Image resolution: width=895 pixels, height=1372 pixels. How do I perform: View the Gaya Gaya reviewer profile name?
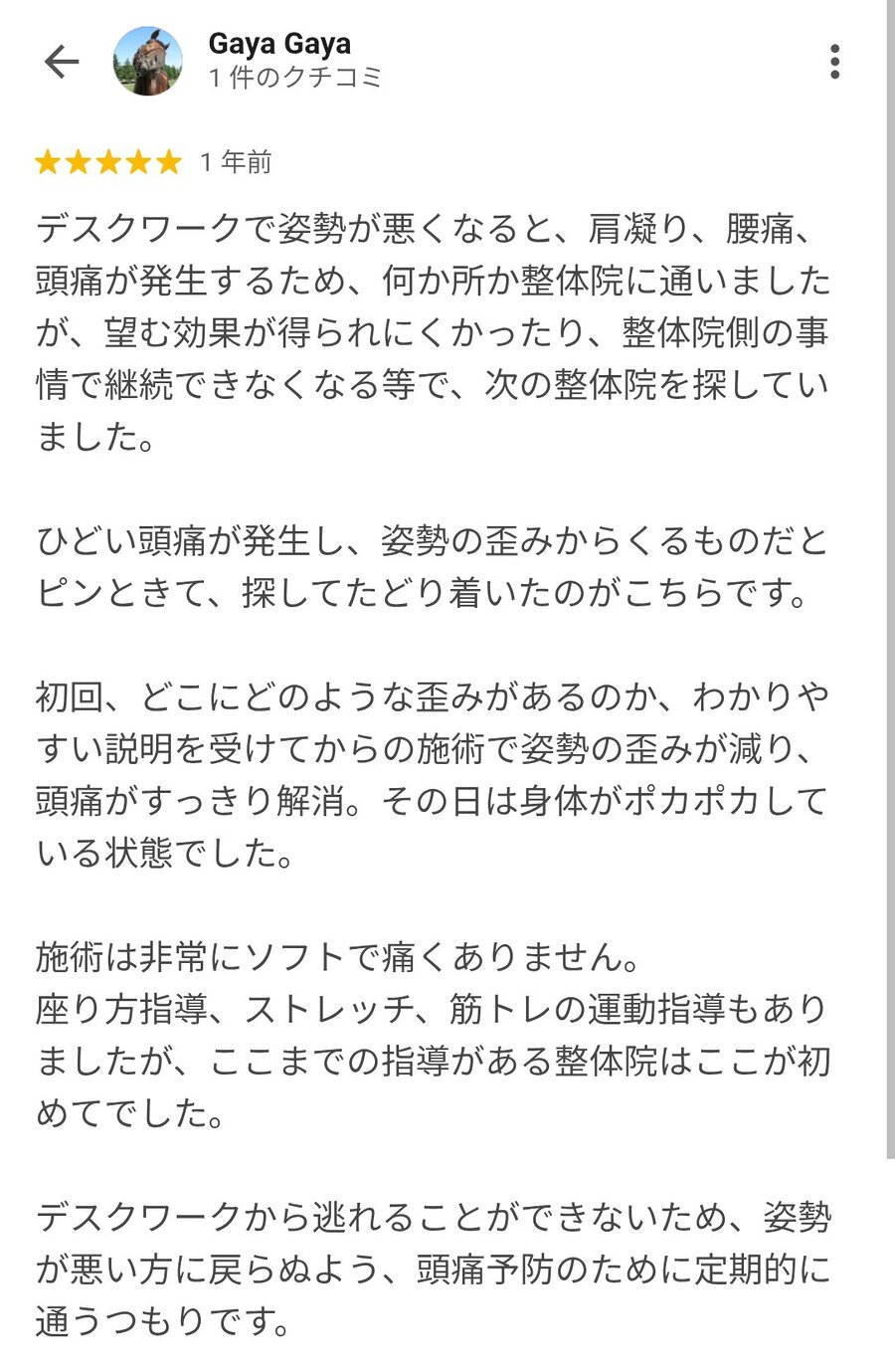[279, 45]
